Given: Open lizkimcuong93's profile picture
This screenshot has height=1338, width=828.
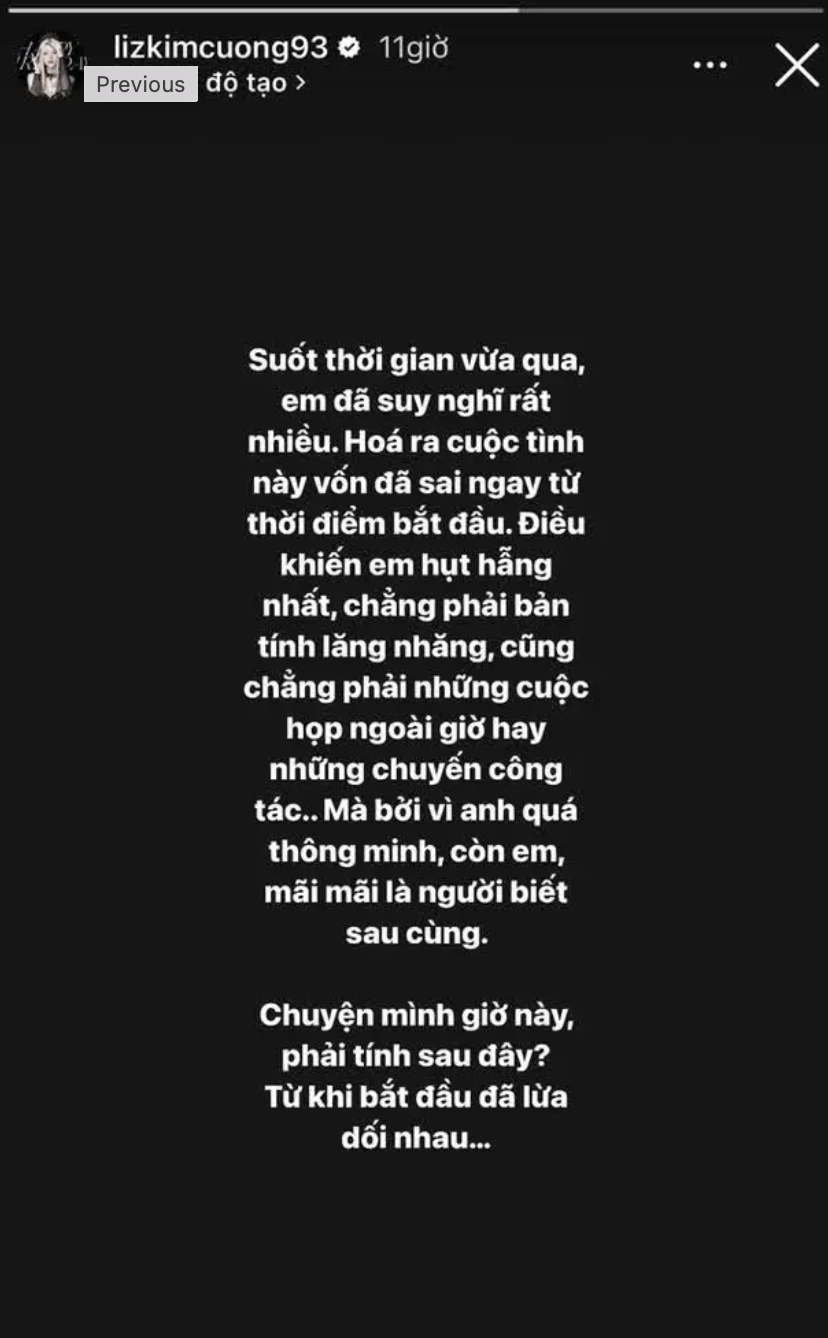Looking at the screenshot, I should tap(49, 66).
